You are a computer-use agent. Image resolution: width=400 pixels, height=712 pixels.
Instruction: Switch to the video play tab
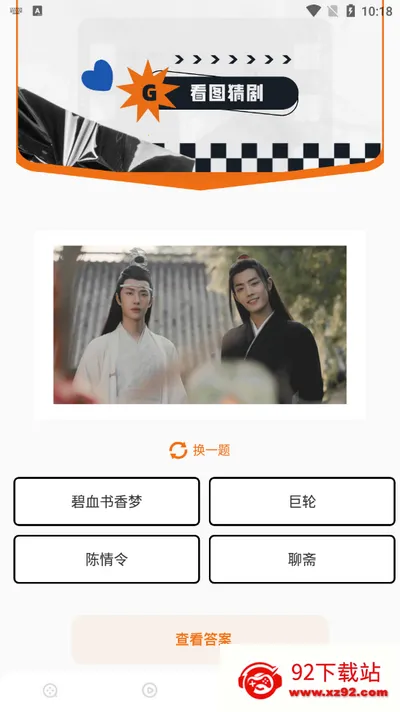click(x=149, y=690)
